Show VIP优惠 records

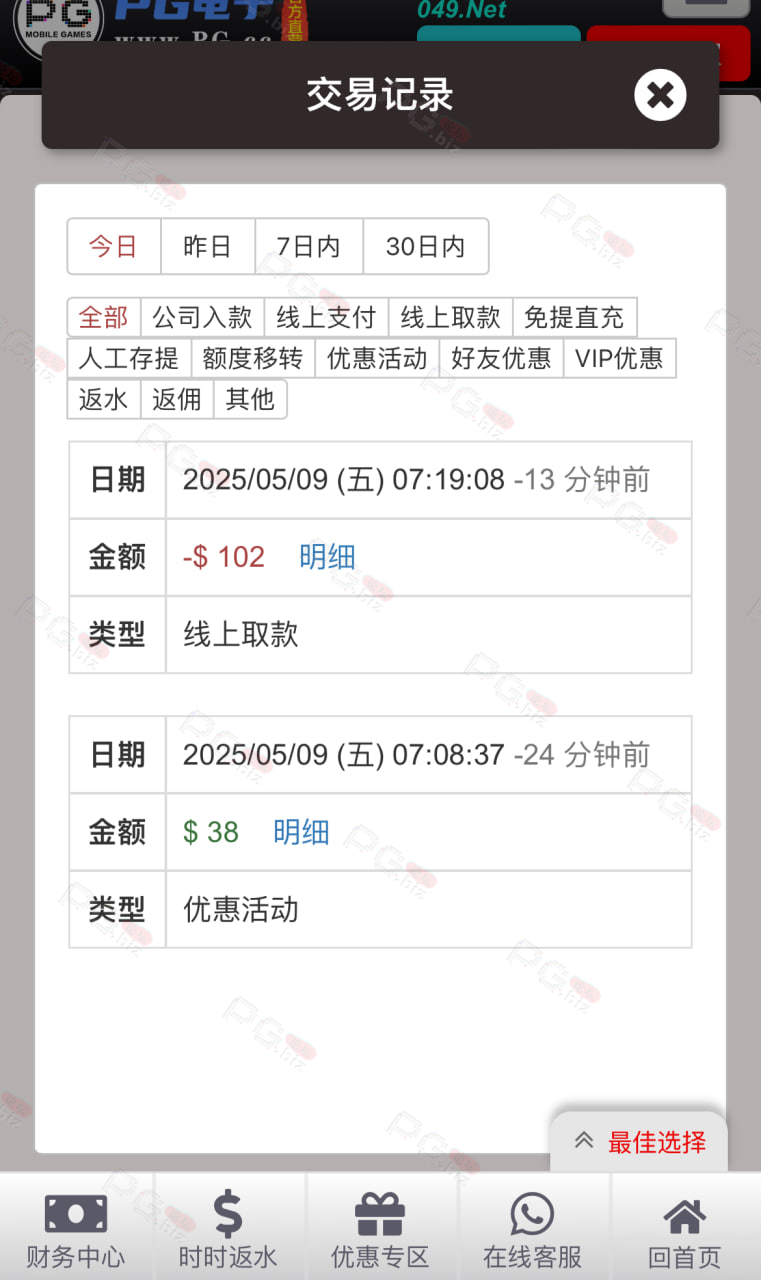pos(620,358)
